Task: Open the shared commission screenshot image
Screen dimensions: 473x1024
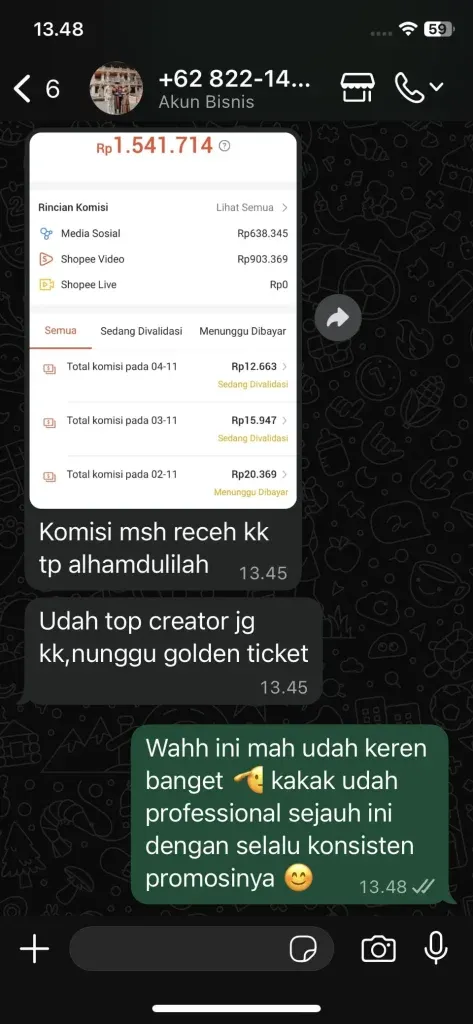Action: click(163, 320)
